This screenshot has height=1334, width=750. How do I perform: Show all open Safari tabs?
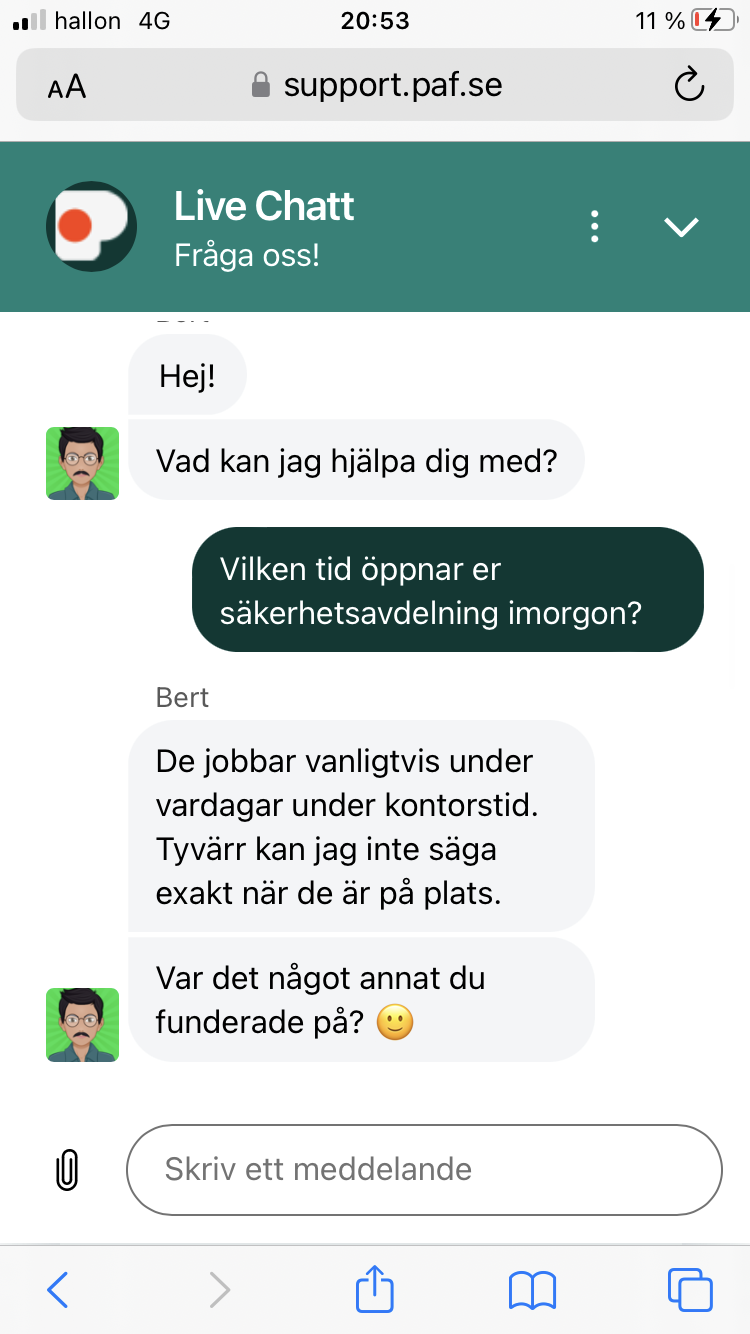[x=689, y=1289]
